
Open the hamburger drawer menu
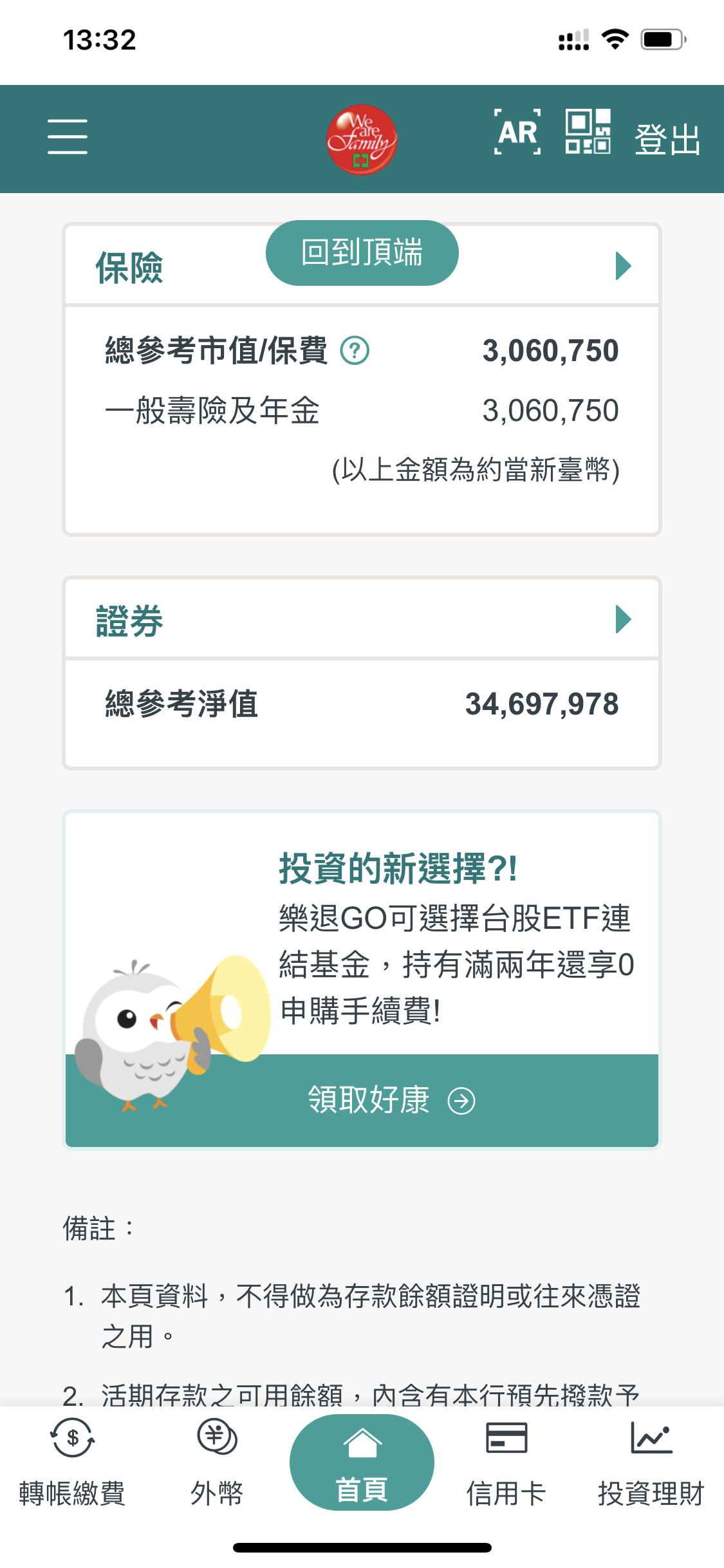tap(68, 136)
